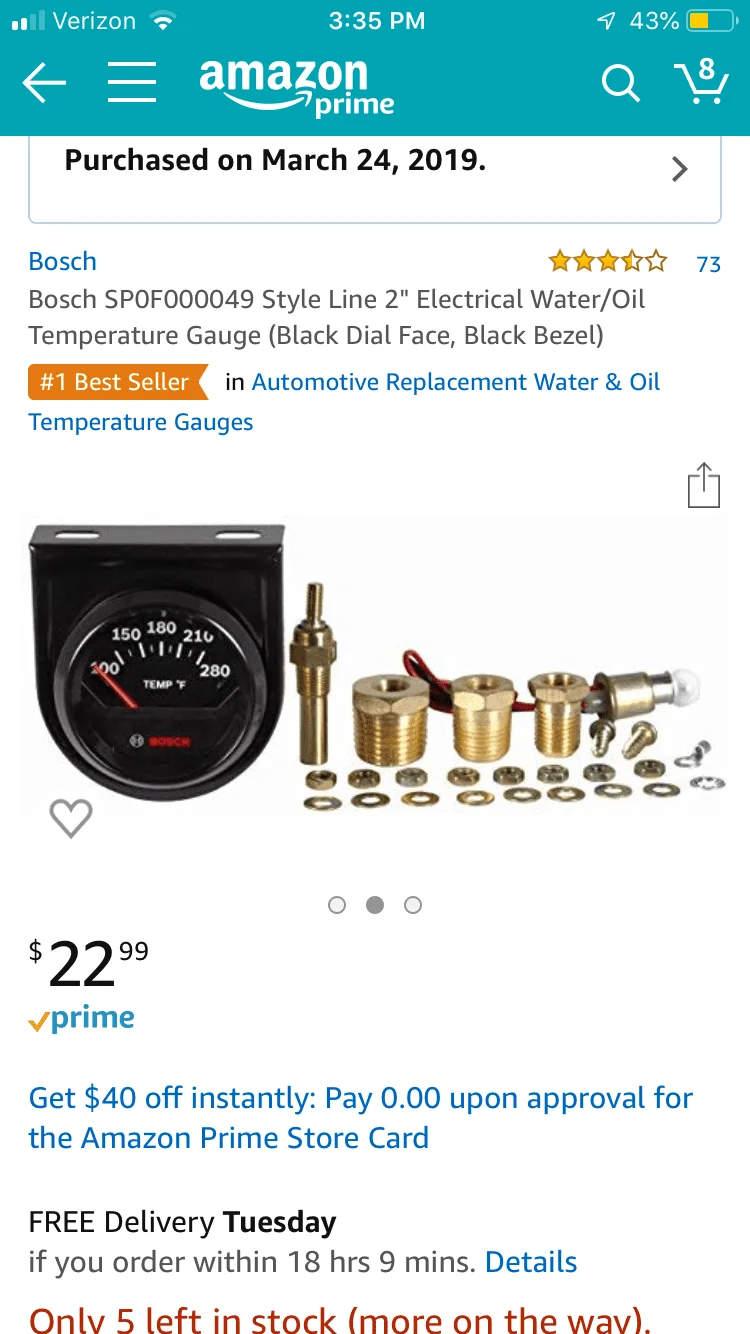The height and width of the screenshot is (1334, 750).
Task: Open the search magnifier
Action: [x=620, y=84]
